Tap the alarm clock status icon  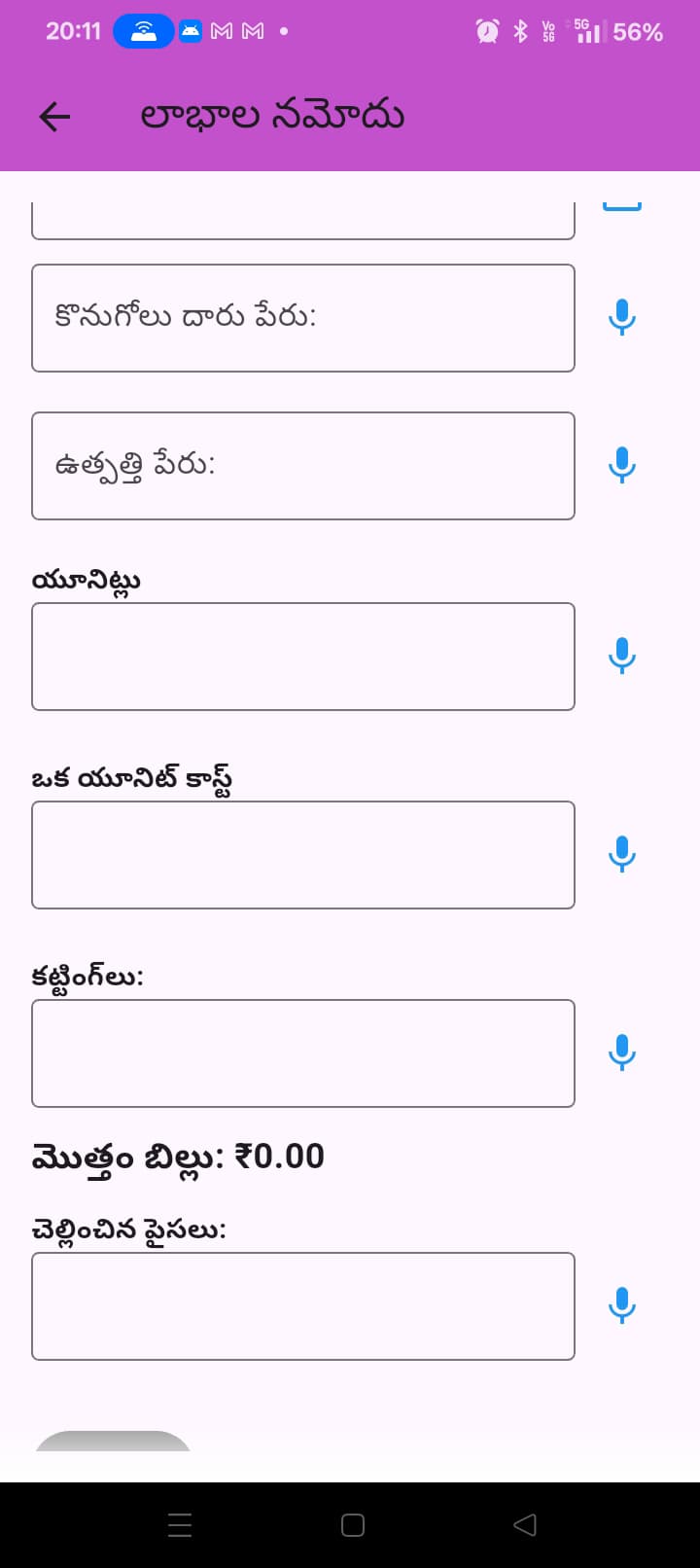[488, 31]
